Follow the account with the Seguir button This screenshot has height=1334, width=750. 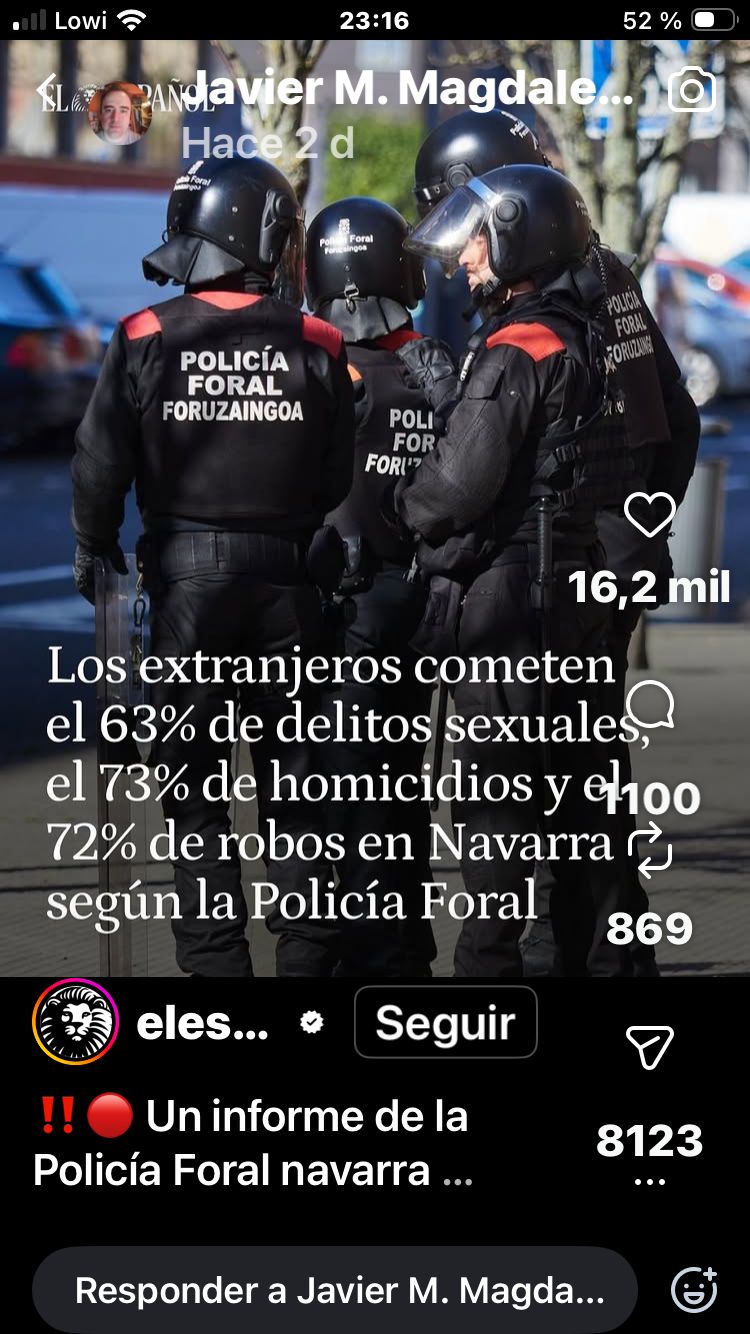[445, 1022]
